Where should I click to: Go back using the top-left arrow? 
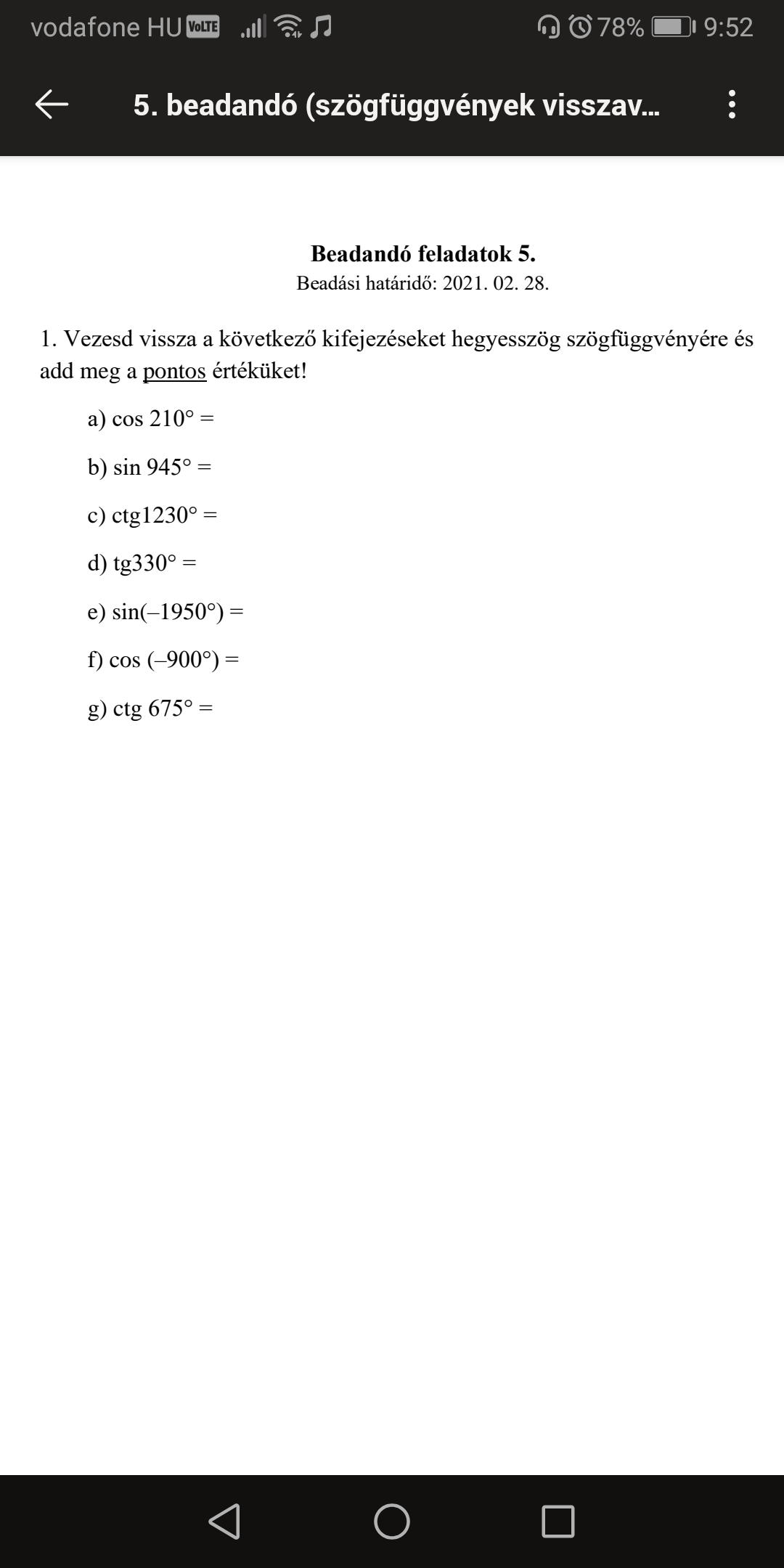52,105
